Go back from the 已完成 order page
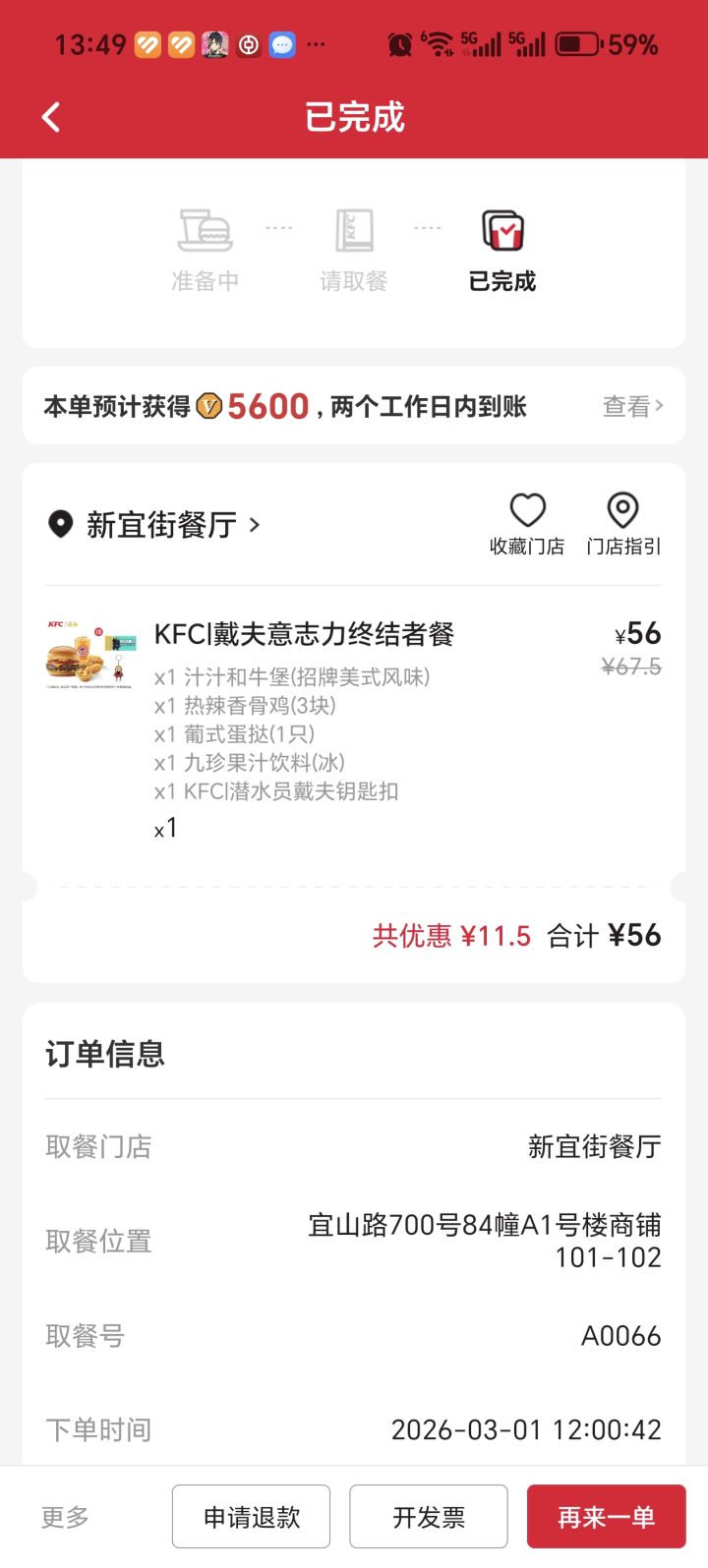The height and width of the screenshot is (1568, 708). tap(51, 117)
